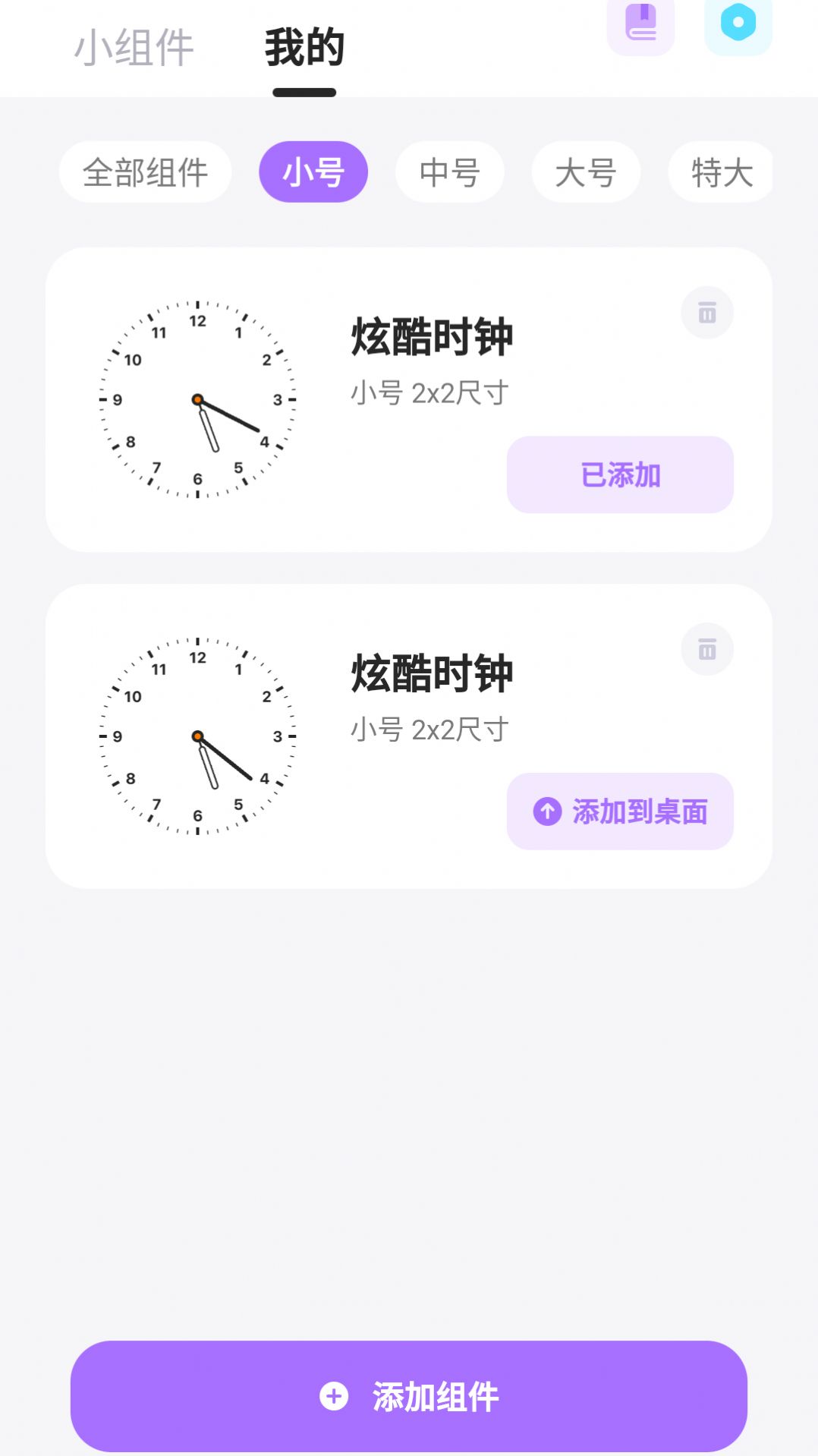This screenshot has width=818, height=1456.
Task: Select the 全部组件 filter chip
Action: (145, 172)
